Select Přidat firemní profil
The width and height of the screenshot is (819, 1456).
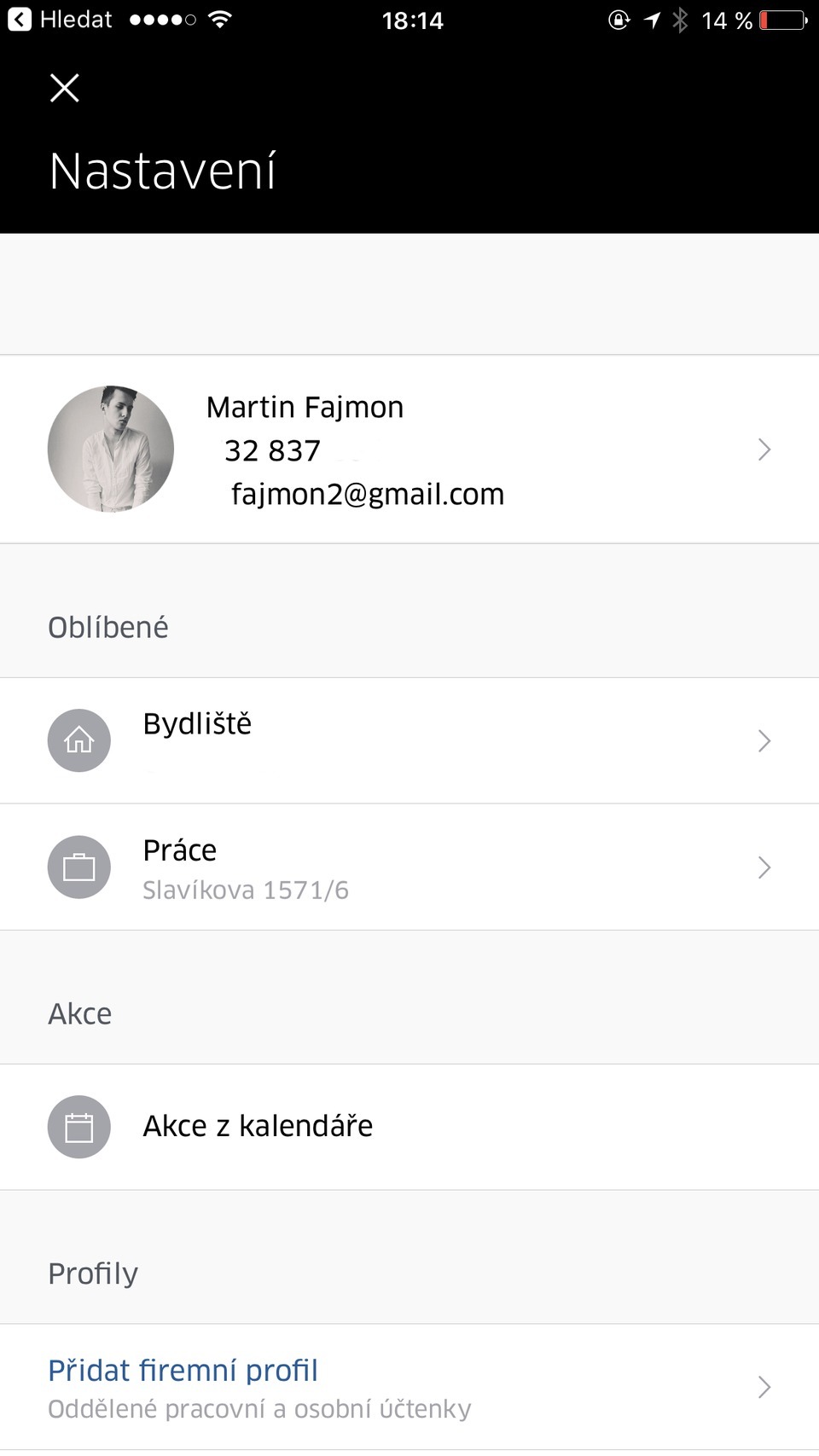[409, 1387]
